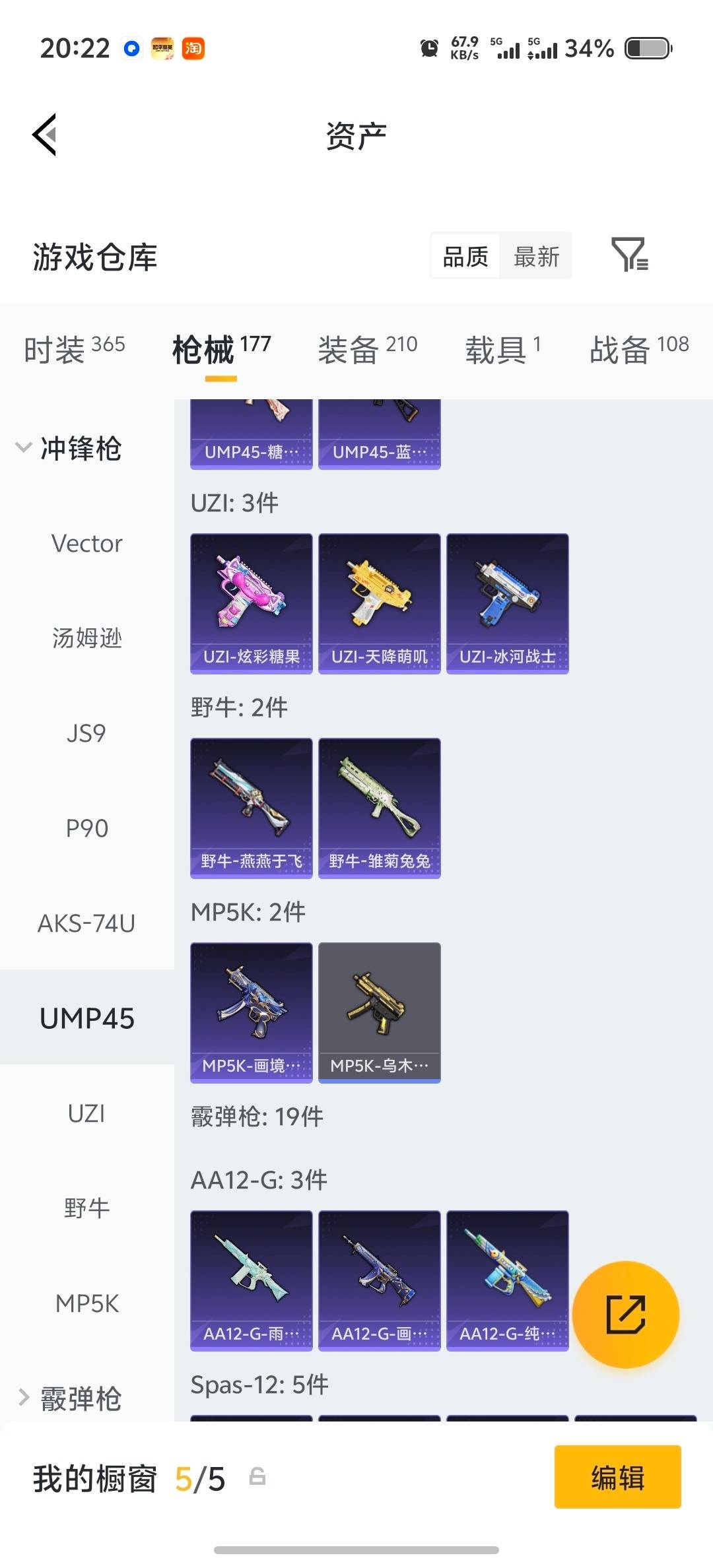Screen dimensions: 713x1568
Task: Switch sorting to 品质
Action: pyautogui.click(x=465, y=256)
